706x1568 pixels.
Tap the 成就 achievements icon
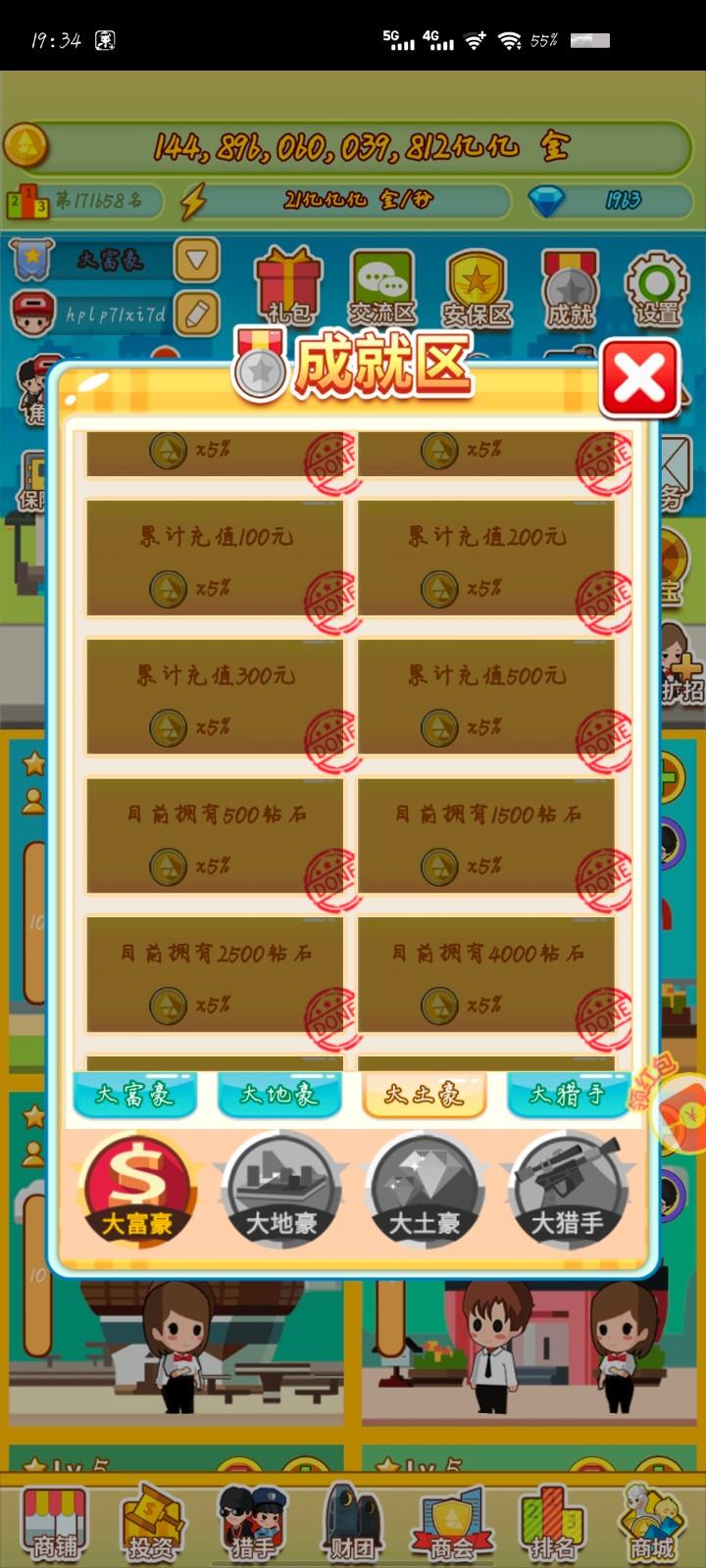[571, 286]
